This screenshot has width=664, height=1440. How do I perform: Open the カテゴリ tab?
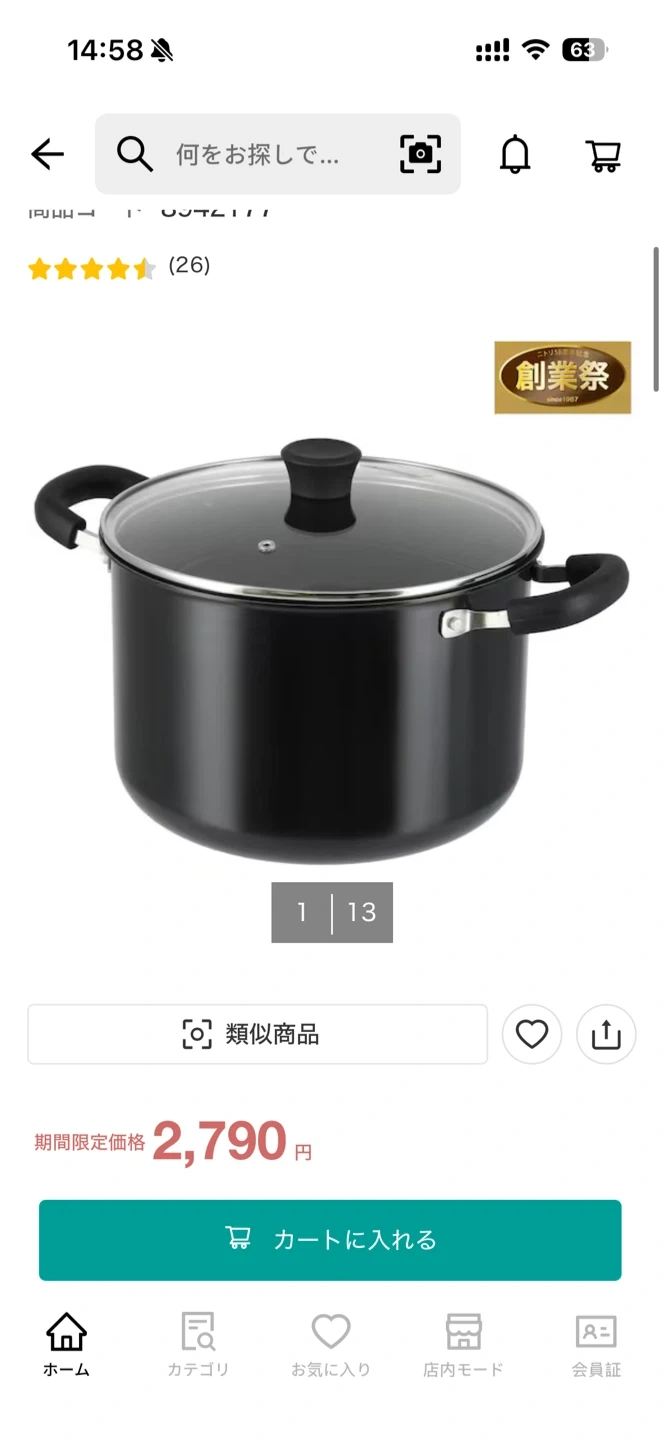[198, 1345]
